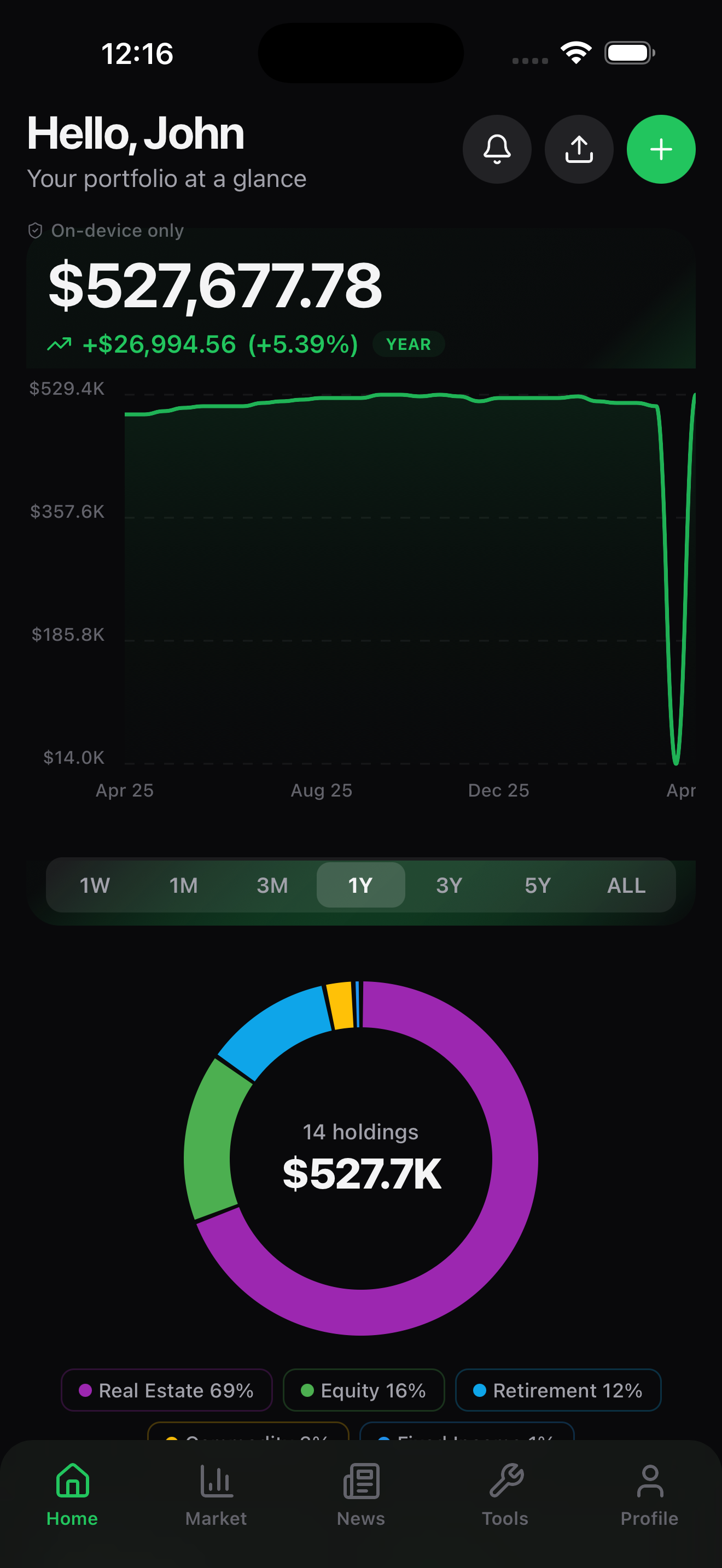Image resolution: width=722 pixels, height=1568 pixels.
Task: Select the ALL time range
Action: coord(626,885)
